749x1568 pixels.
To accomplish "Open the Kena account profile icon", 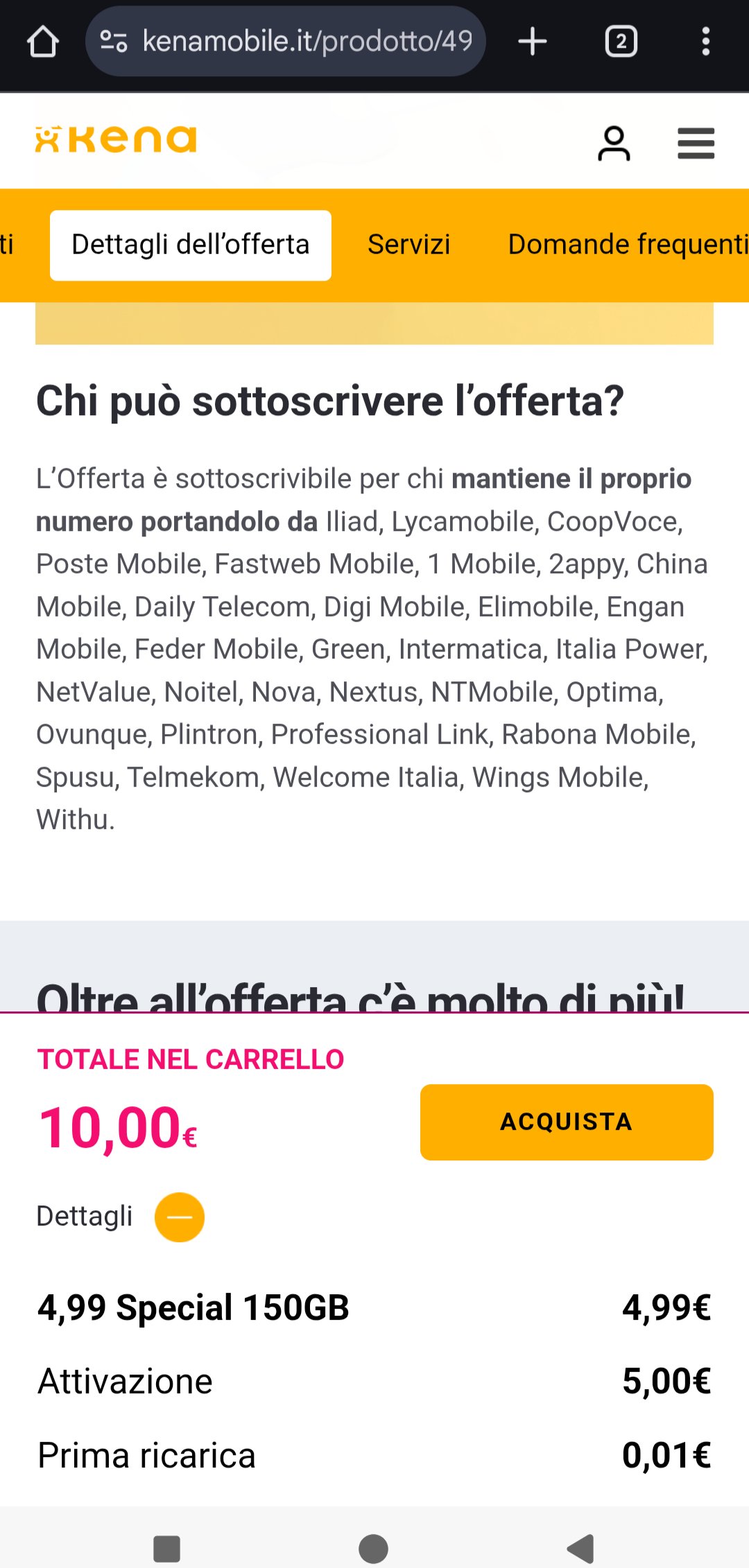I will coord(614,143).
